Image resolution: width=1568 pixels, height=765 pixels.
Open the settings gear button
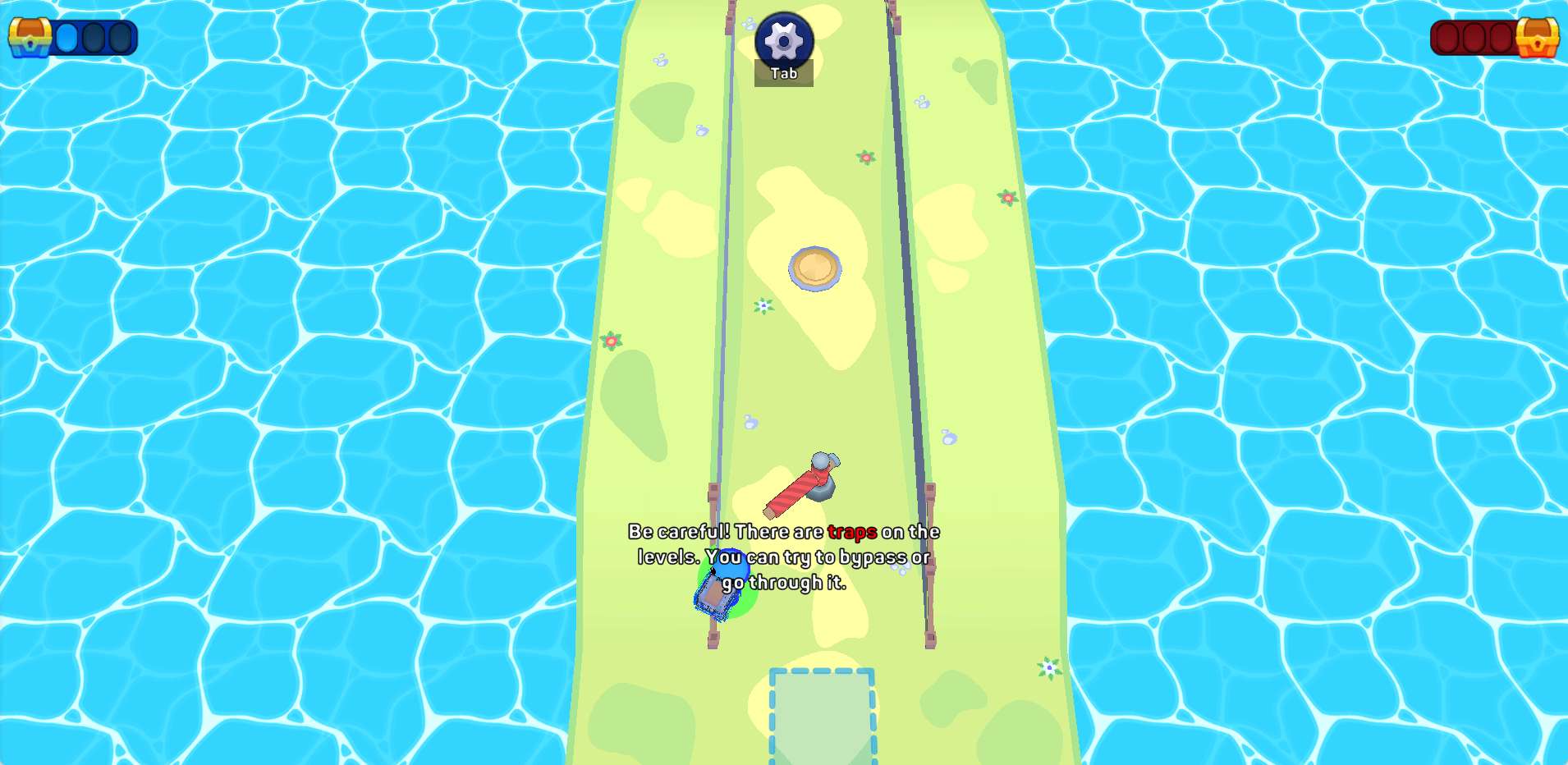pos(784,40)
